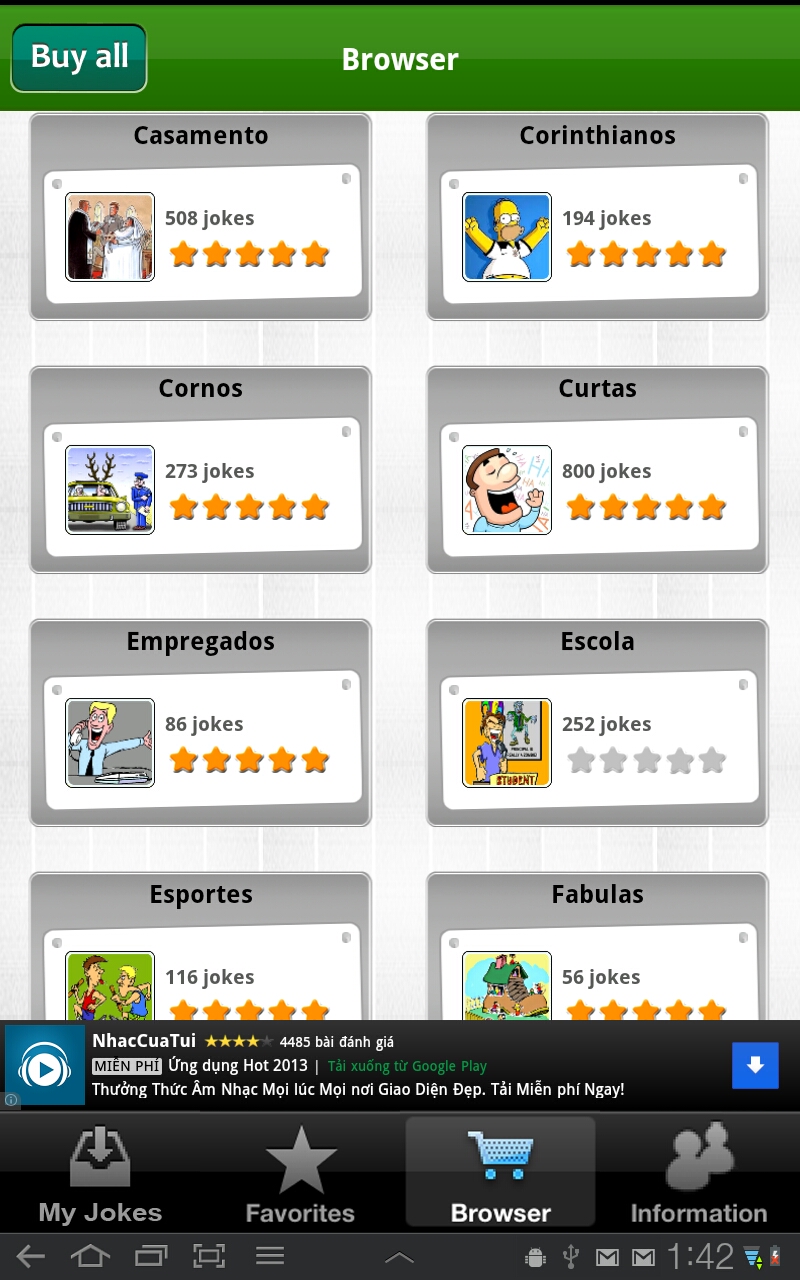Open the NhacCuaTui Google Play link
The height and width of the screenshot is (1280, 800).
tap(407, 1066)
